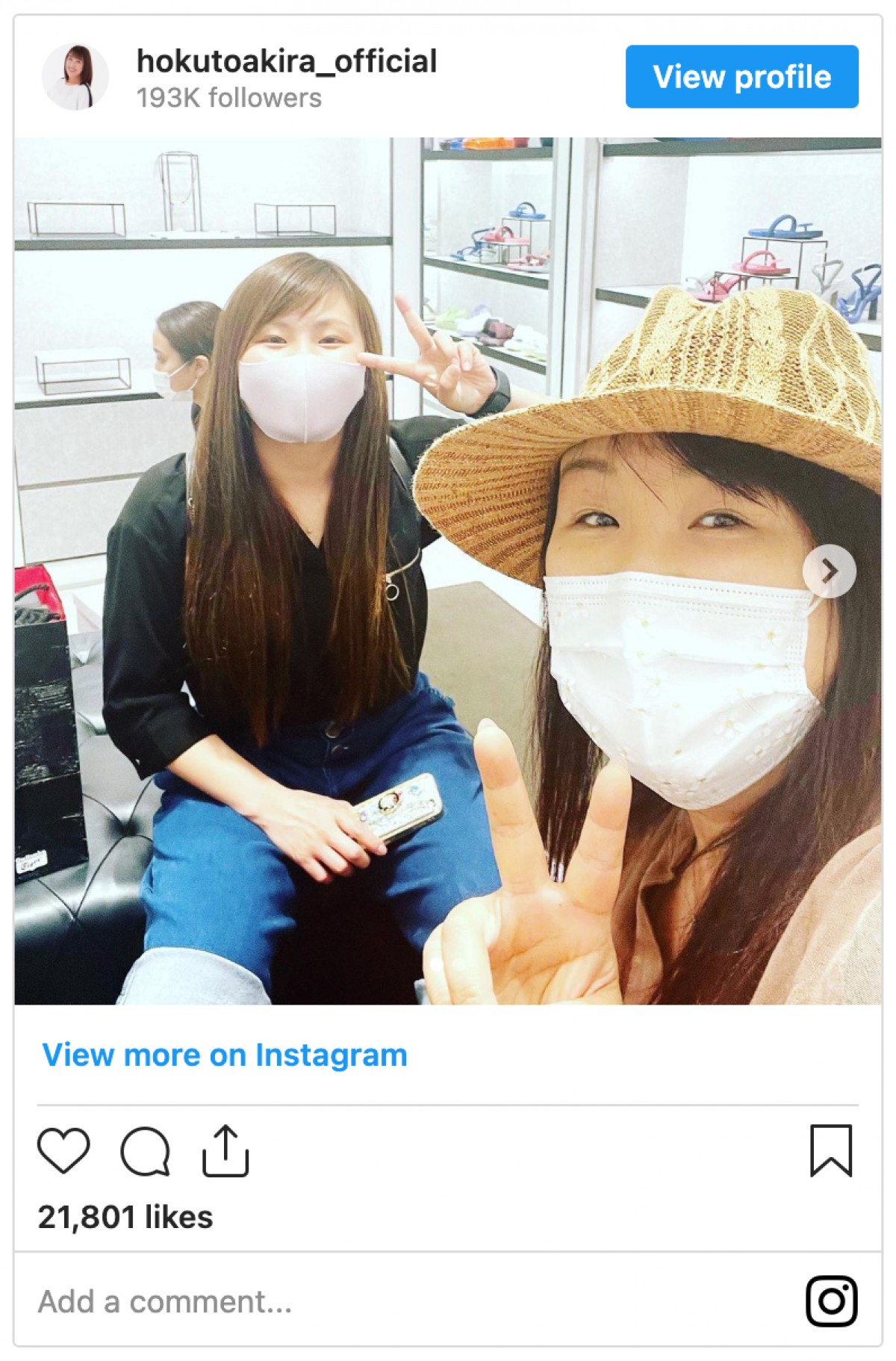This screenshot has height=1361, width=896.
Task: Open the Instagram logo icon
Action: (x=831, y=1300)
